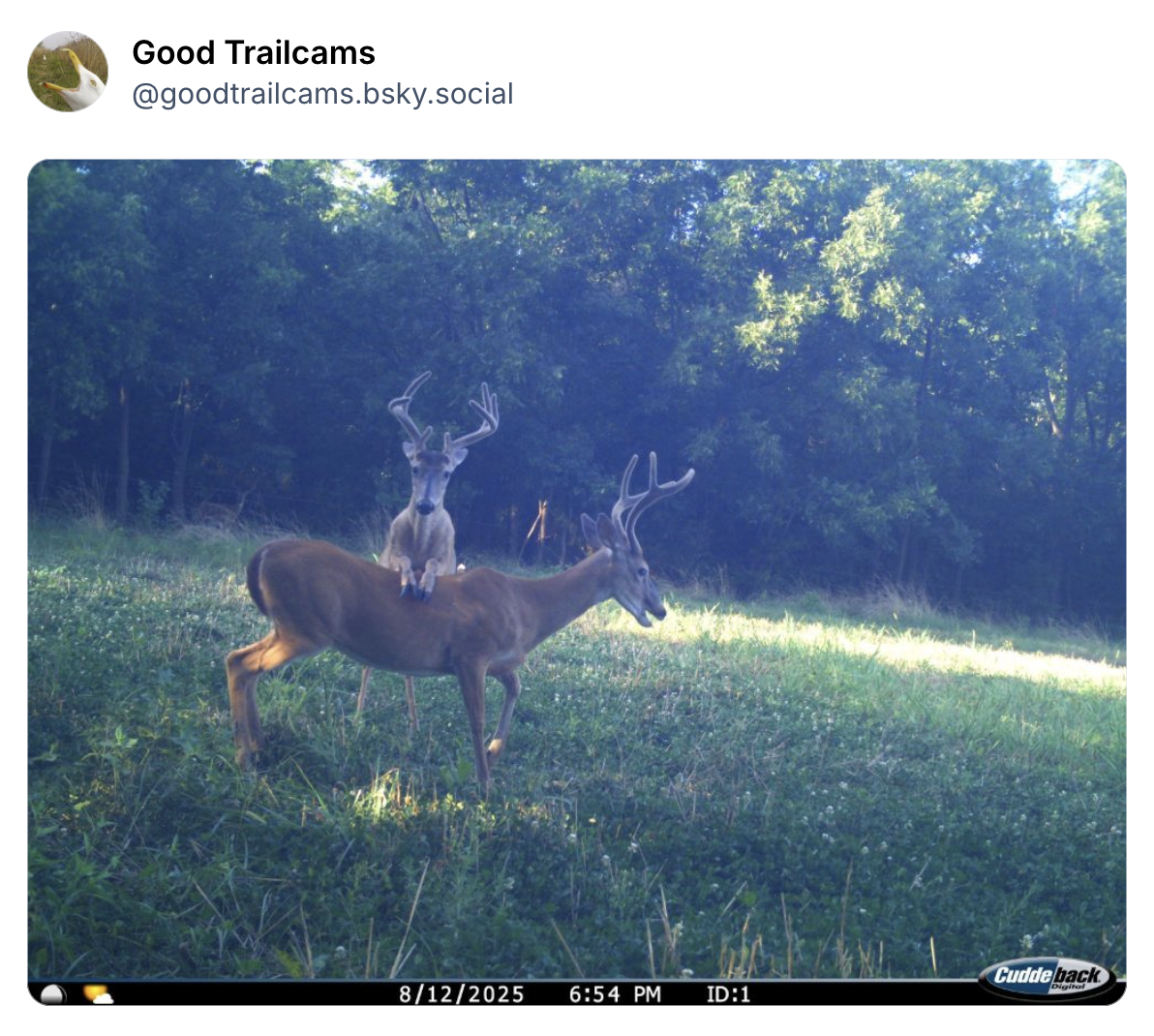Tap the Good Trailcams display name
This screenshot has width=1154, height=1036.
pyautogui.click(x=253, y=52)
